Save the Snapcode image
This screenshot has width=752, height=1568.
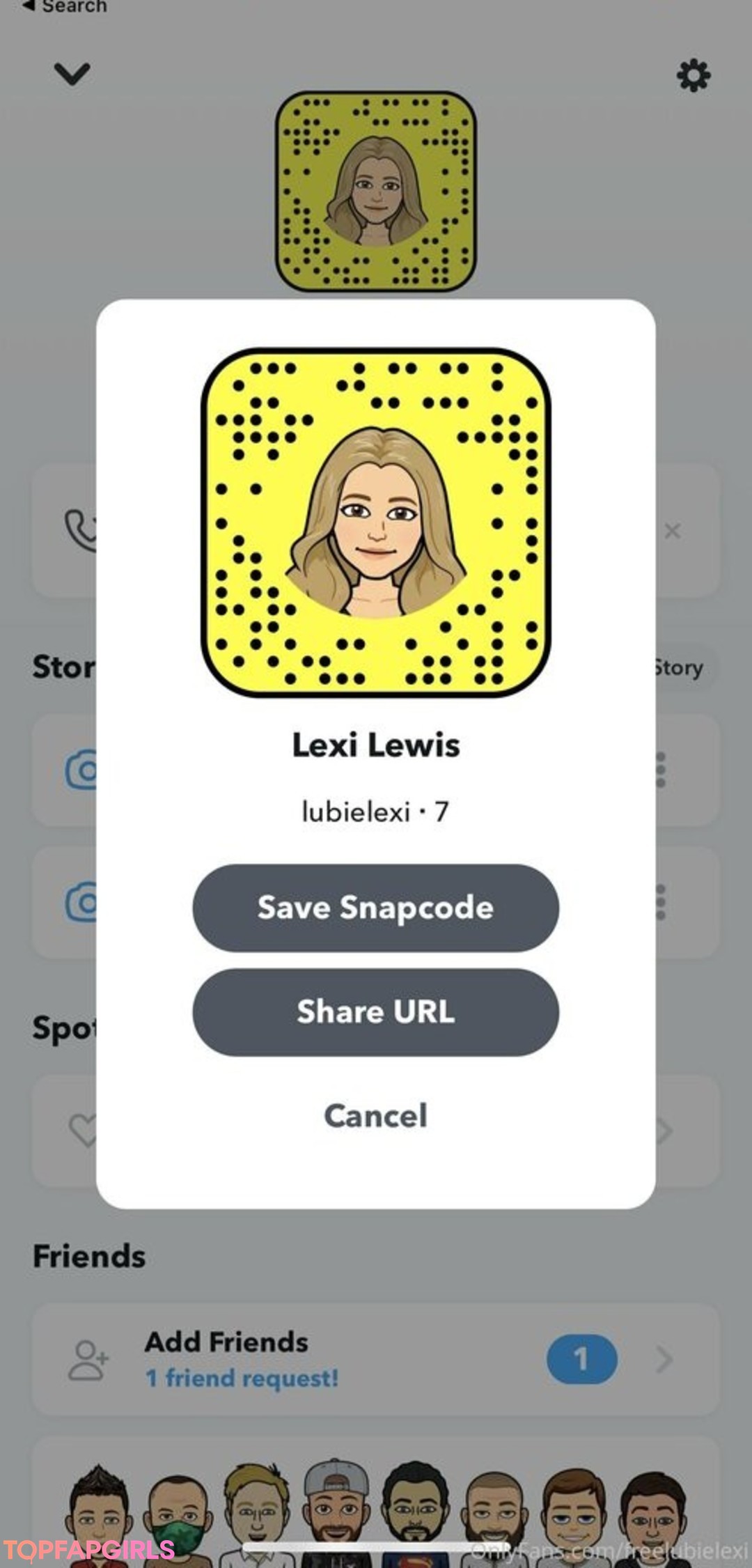[375, 908]
